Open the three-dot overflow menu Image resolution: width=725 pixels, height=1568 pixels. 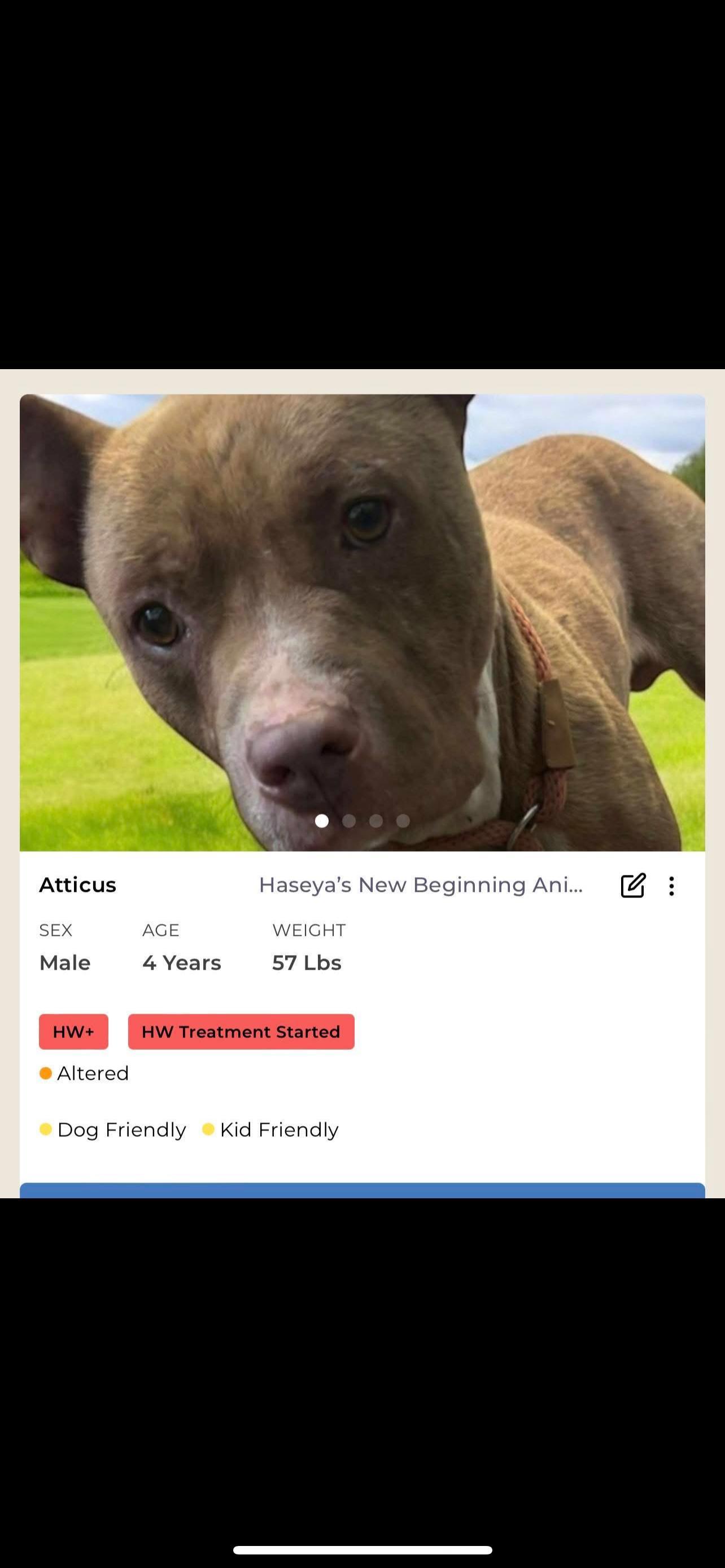pyautogui.click(x=671, y=886)
